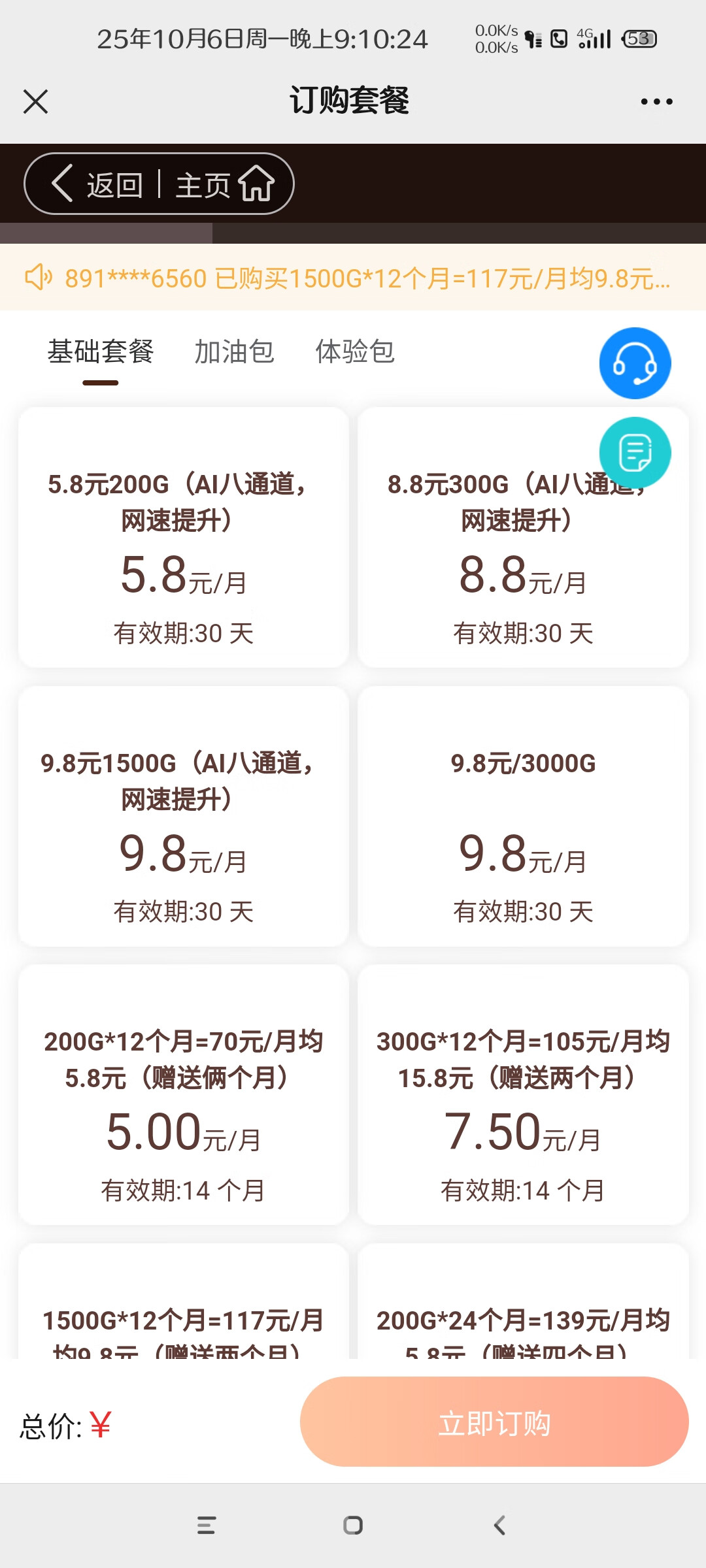Switch to the 体验包 tab
This screenshot has width=706, height=1568.
[x=355, y=351]
